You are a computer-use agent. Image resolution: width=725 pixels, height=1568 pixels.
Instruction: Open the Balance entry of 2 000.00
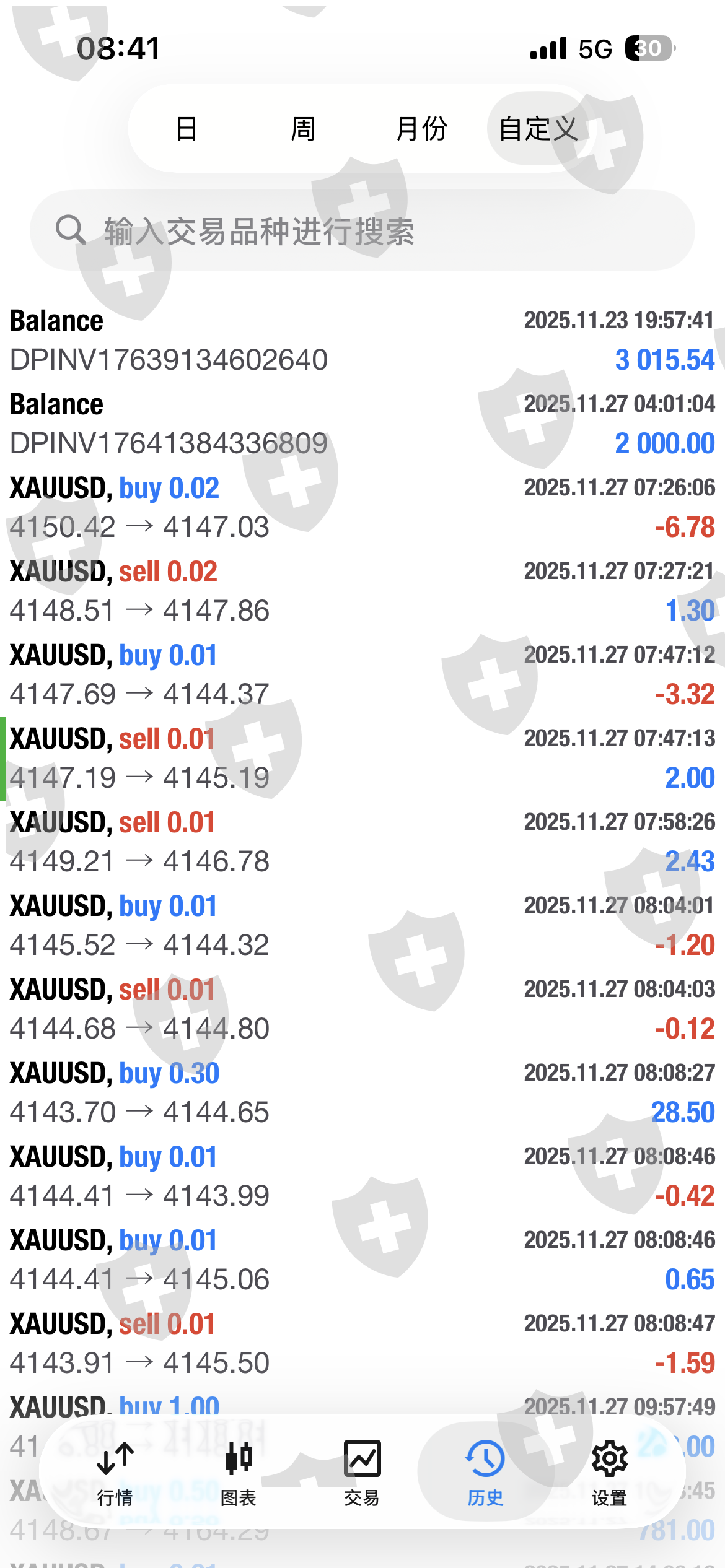click(362, 424)
